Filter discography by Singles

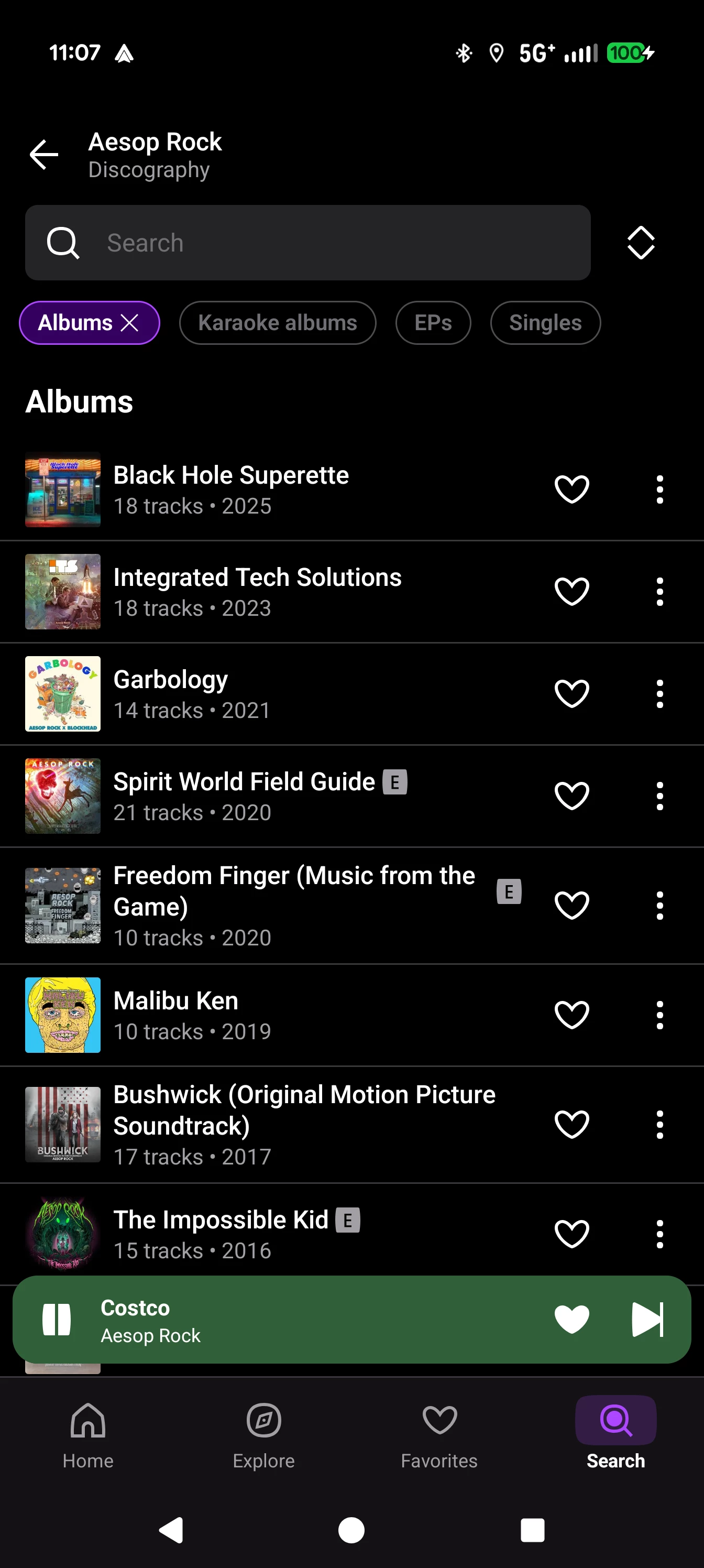click(x=545, y=323)
